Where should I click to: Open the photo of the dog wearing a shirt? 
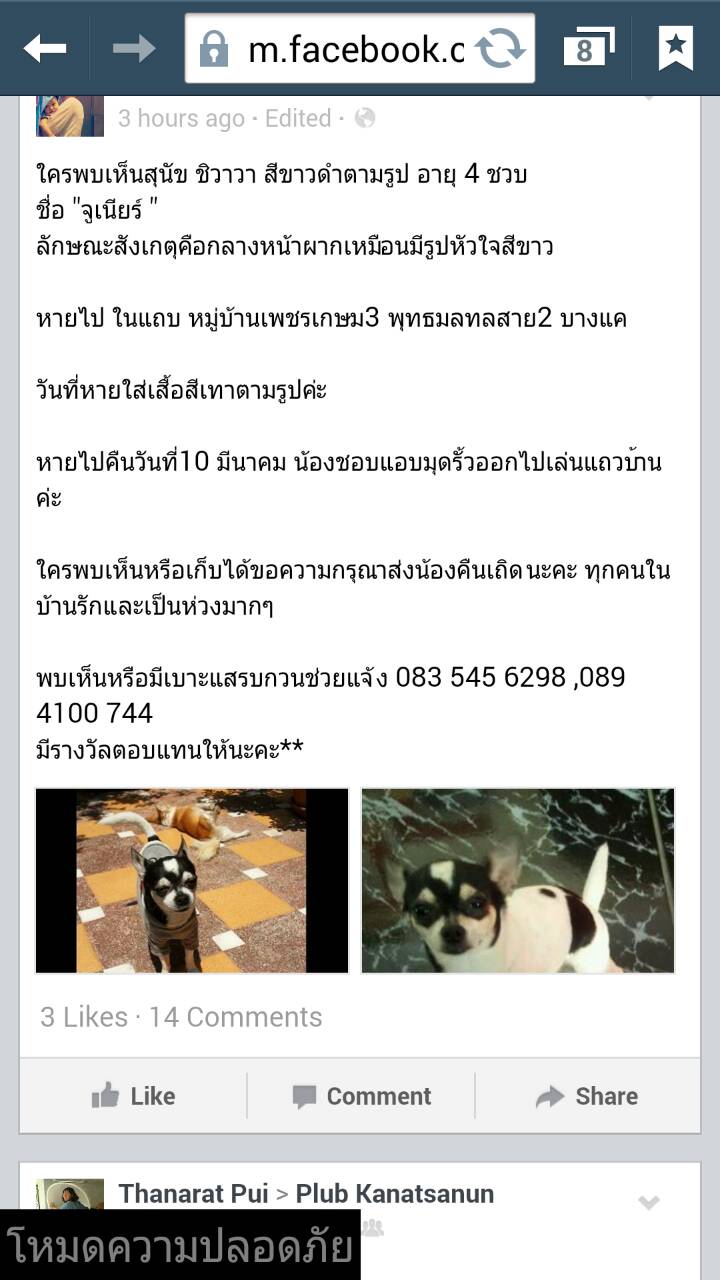coord(192,880)
